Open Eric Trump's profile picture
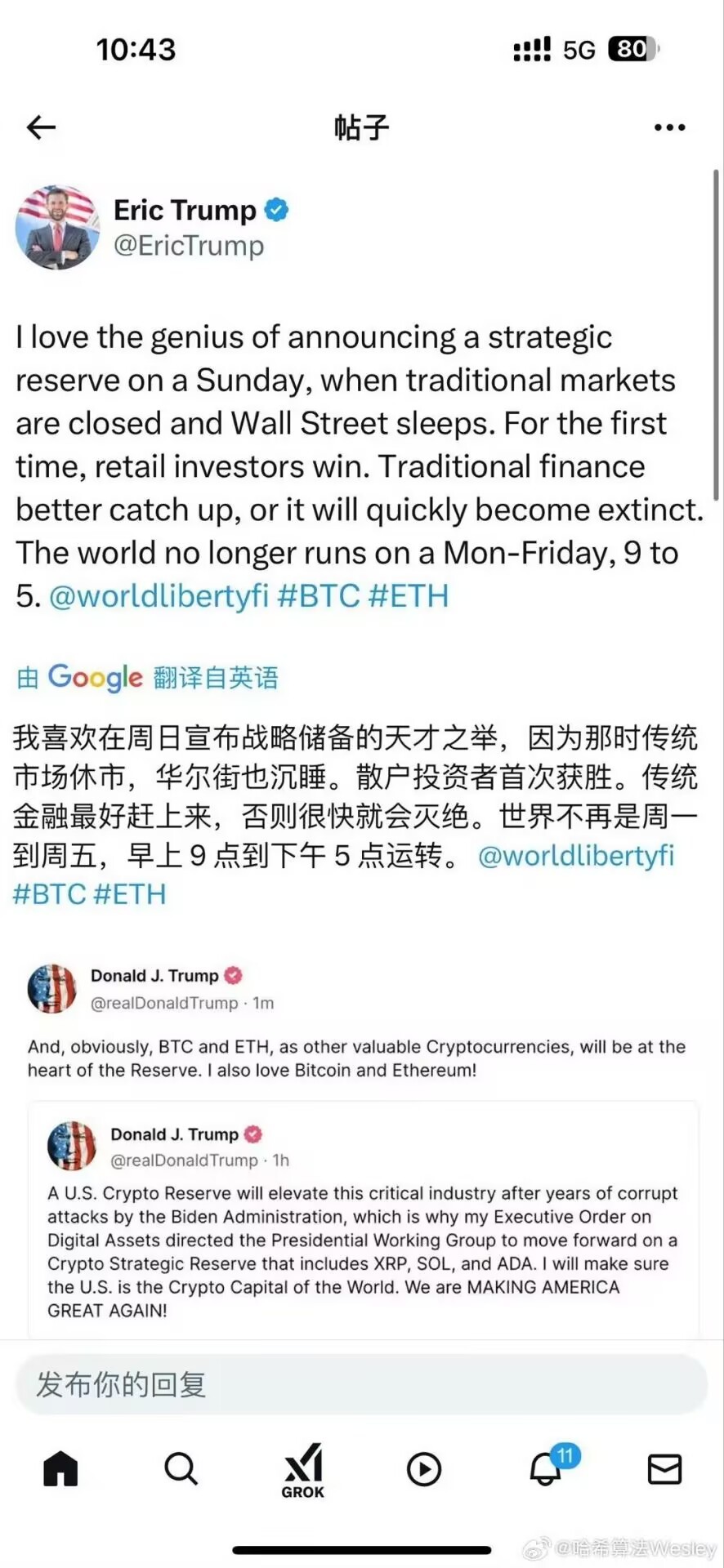The image size is (724, 1568). click(57, 228)
